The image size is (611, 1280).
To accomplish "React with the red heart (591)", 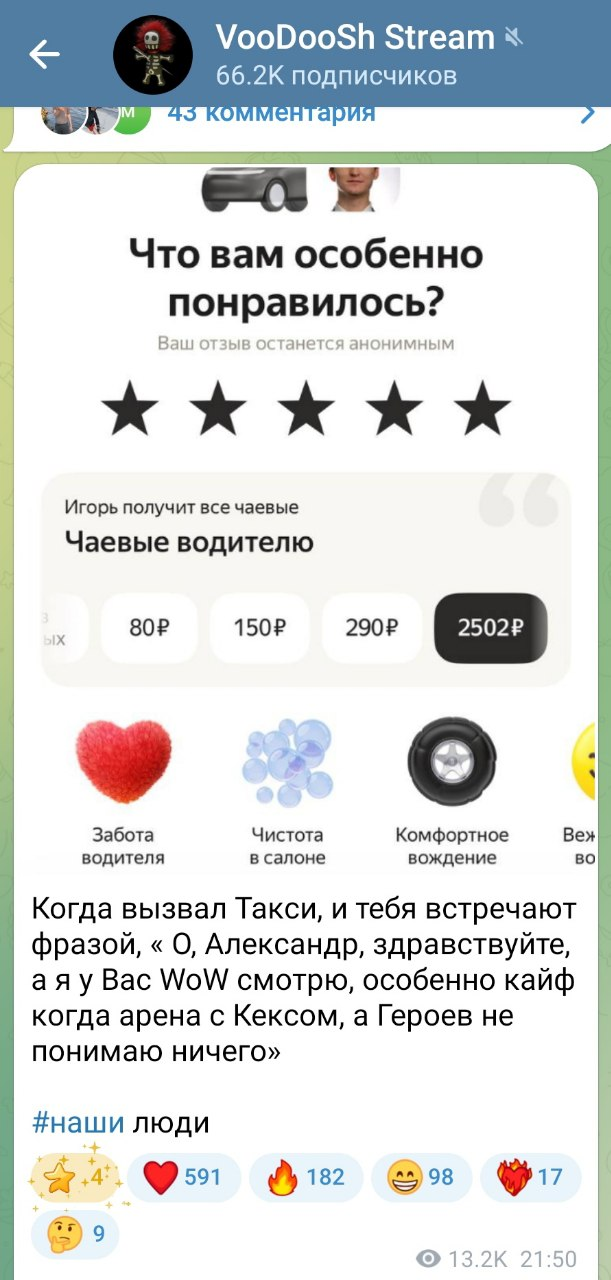I will 183,1177.
